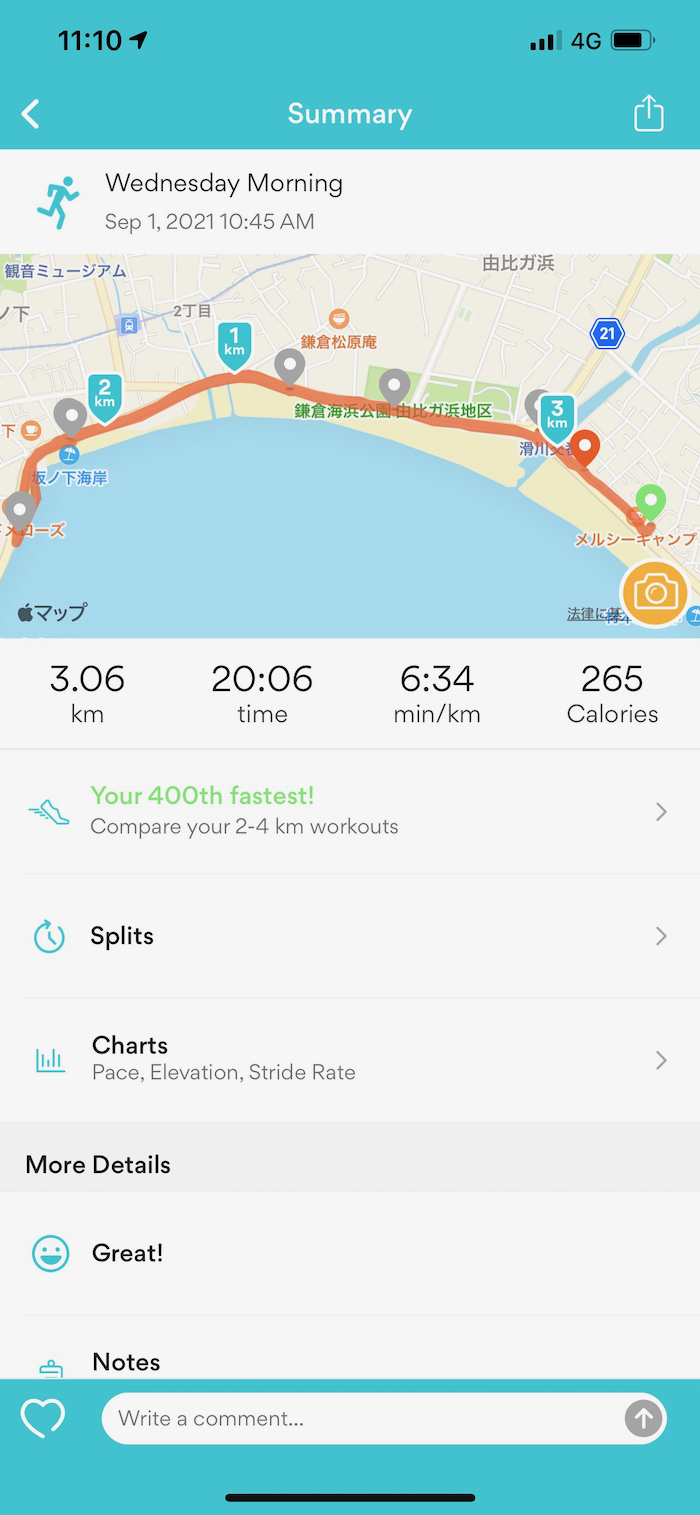The image size is (700, 1515).
Task: Open the Splits details
Action: coord(350,936)
